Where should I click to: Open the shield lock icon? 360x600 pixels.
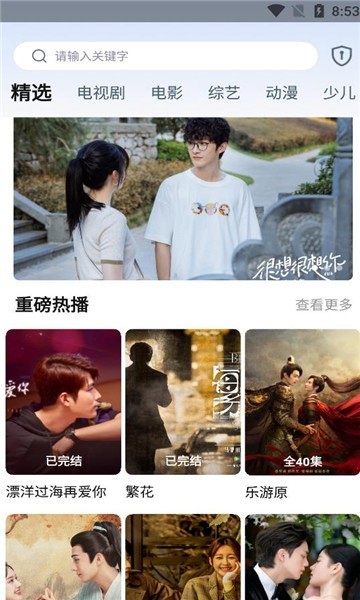coord(341,56)
